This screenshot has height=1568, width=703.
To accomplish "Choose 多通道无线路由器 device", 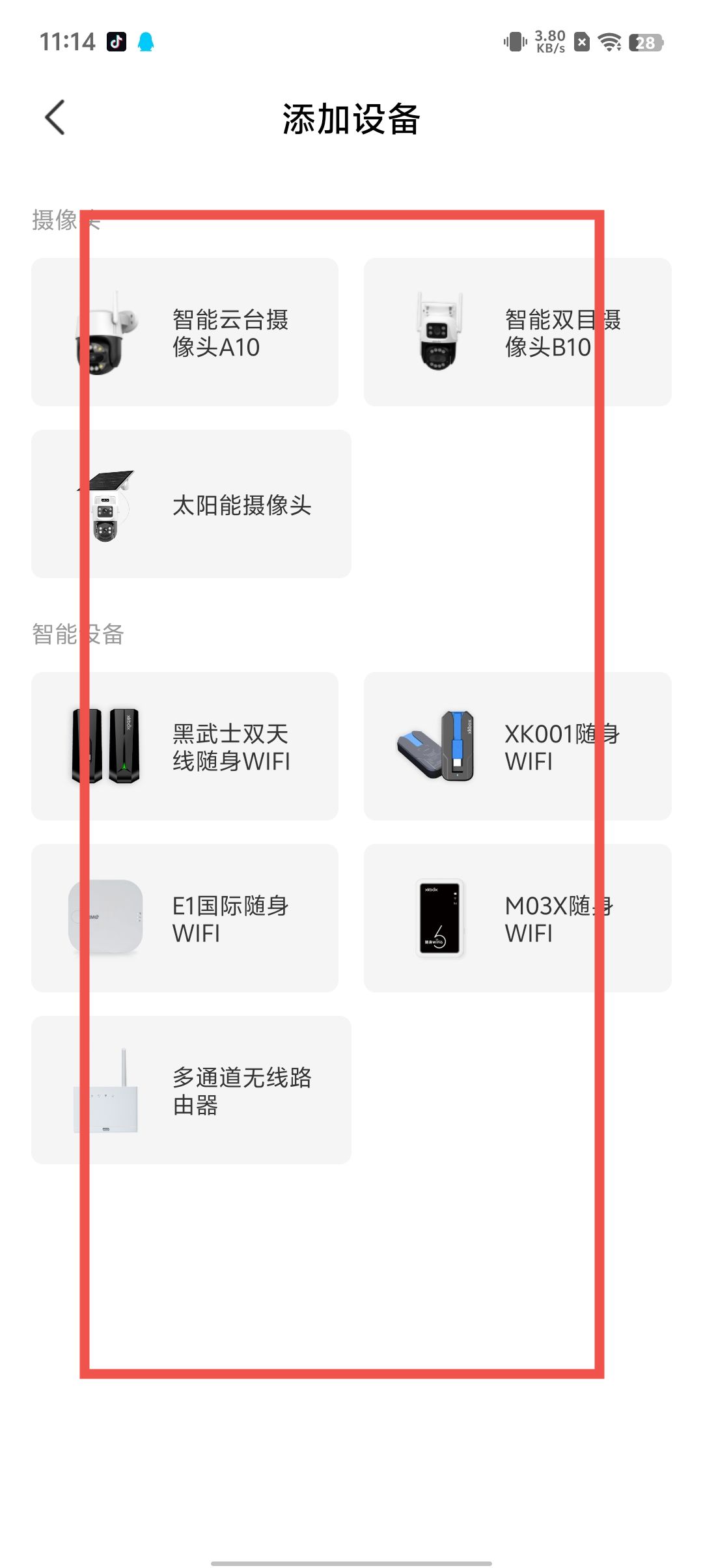I will click(191, 1090).
